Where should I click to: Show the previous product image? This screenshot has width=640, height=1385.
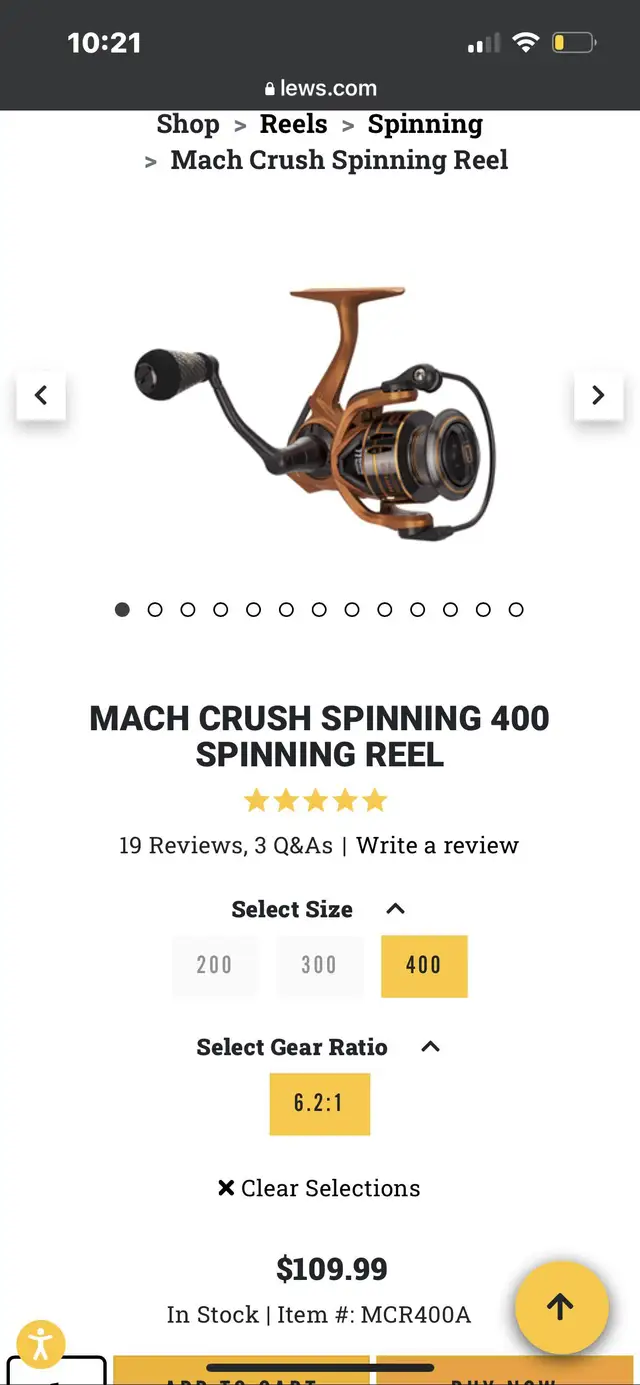[x=41, y=396]
